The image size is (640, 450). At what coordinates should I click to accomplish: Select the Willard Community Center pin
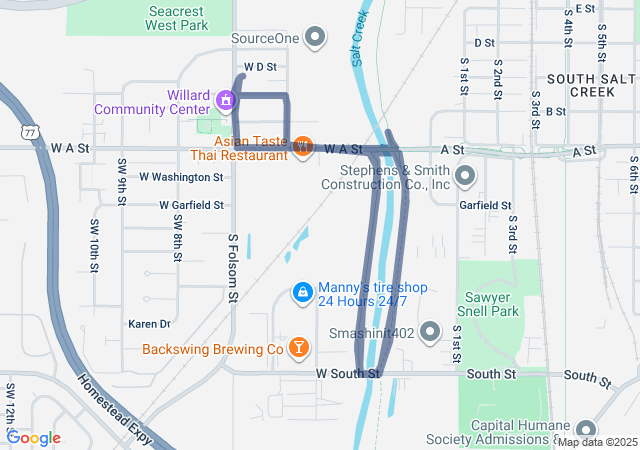pyautogui.click(x=227, y=101)
